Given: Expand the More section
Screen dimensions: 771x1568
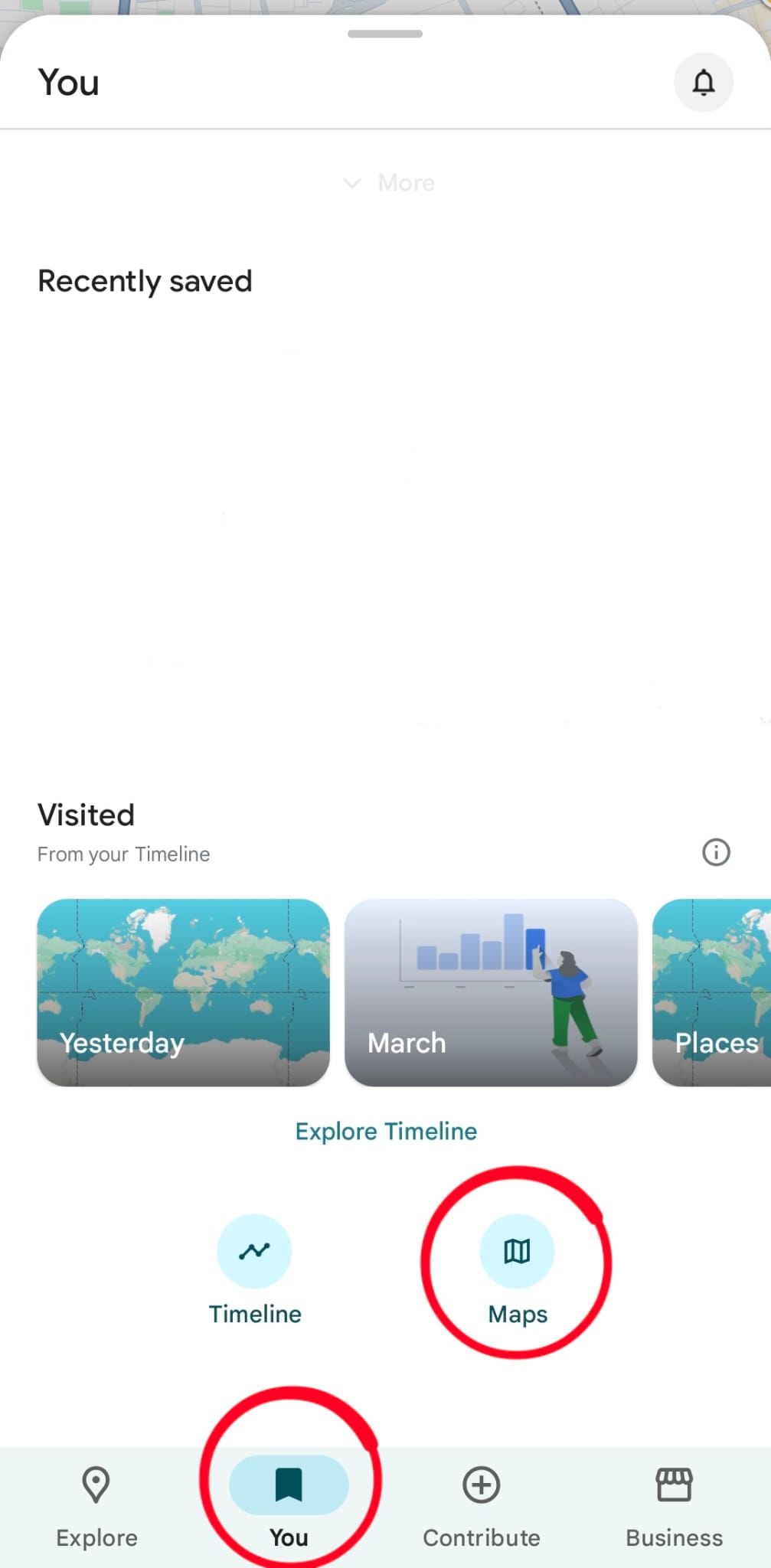Looking at the screenshot, I should [389, 183].
